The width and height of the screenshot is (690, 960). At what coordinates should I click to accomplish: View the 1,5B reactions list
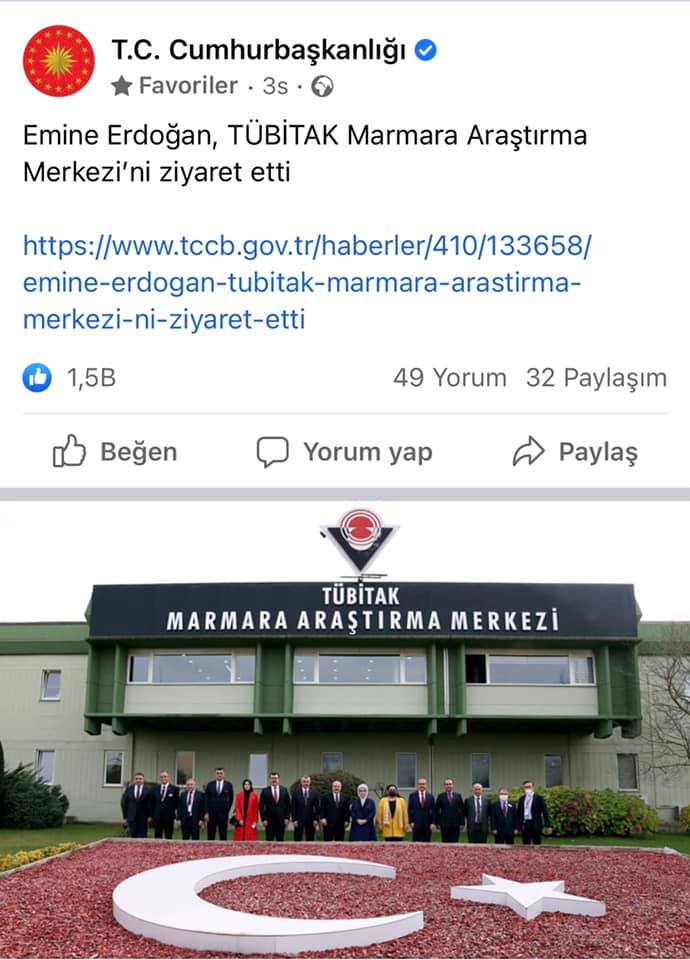pyautogui.click(x=70, y=377)
